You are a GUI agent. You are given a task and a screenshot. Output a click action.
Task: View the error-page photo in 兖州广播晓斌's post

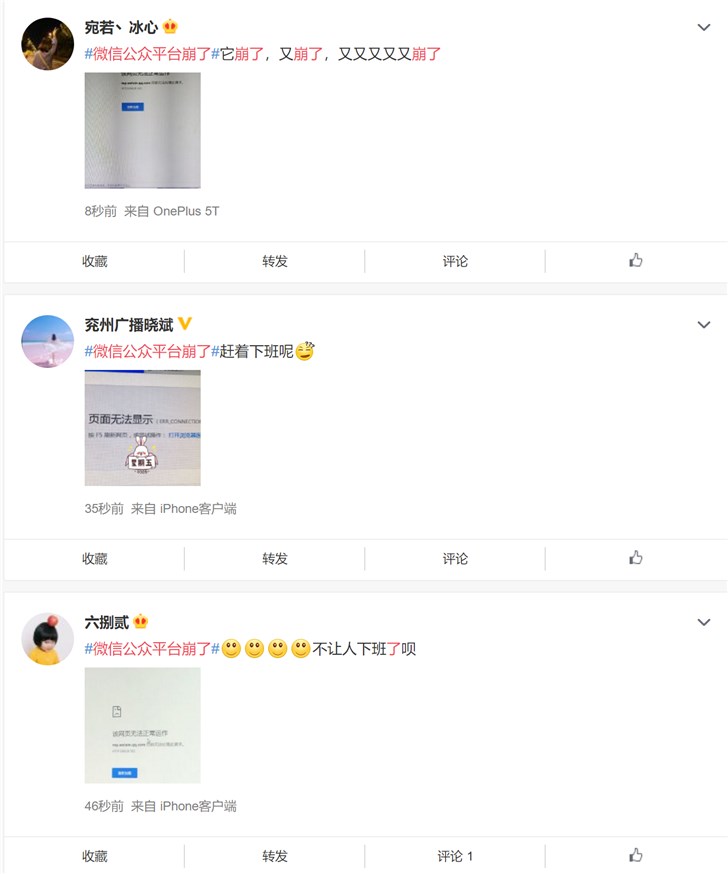click(142, 428)
